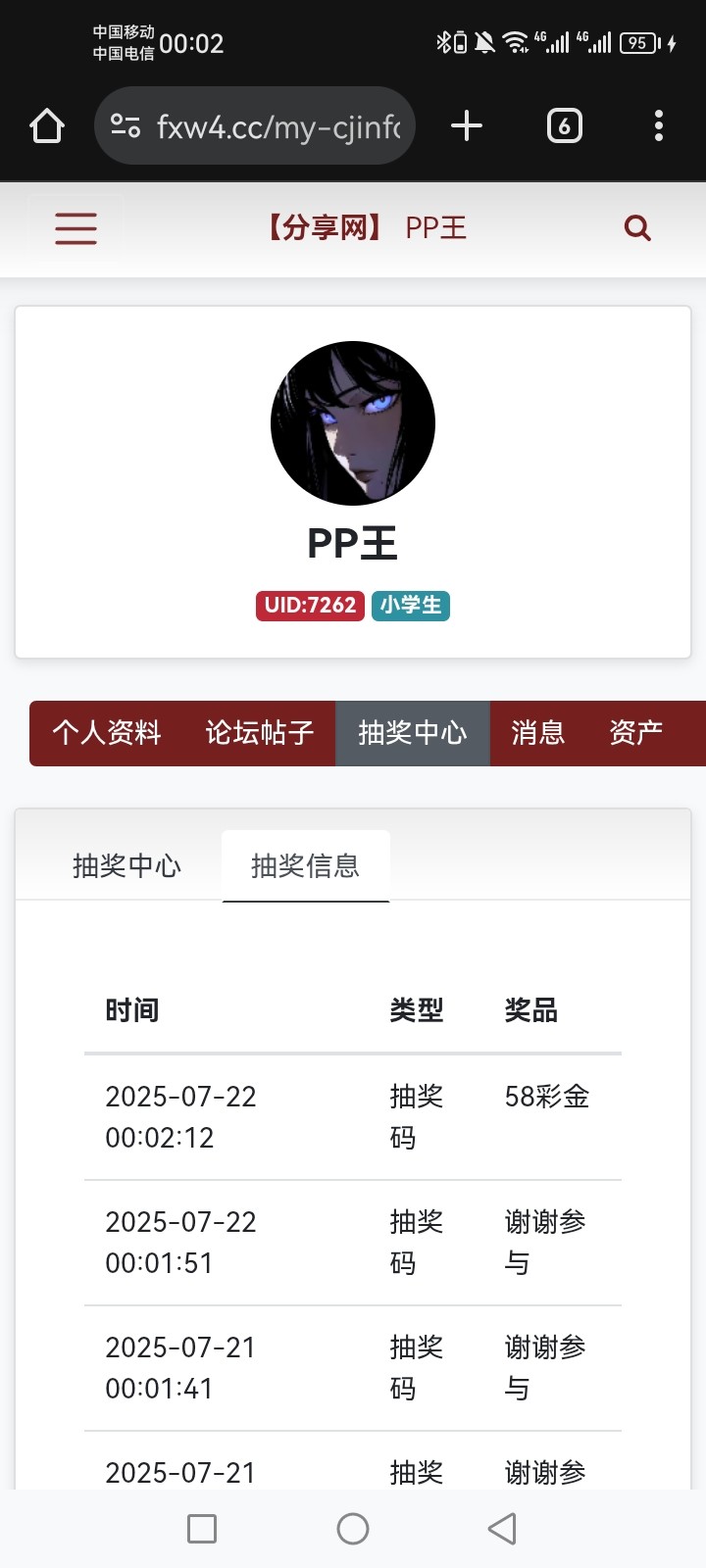
Task: Tap the PP王 profile avatar
Action: coord(353,423)
